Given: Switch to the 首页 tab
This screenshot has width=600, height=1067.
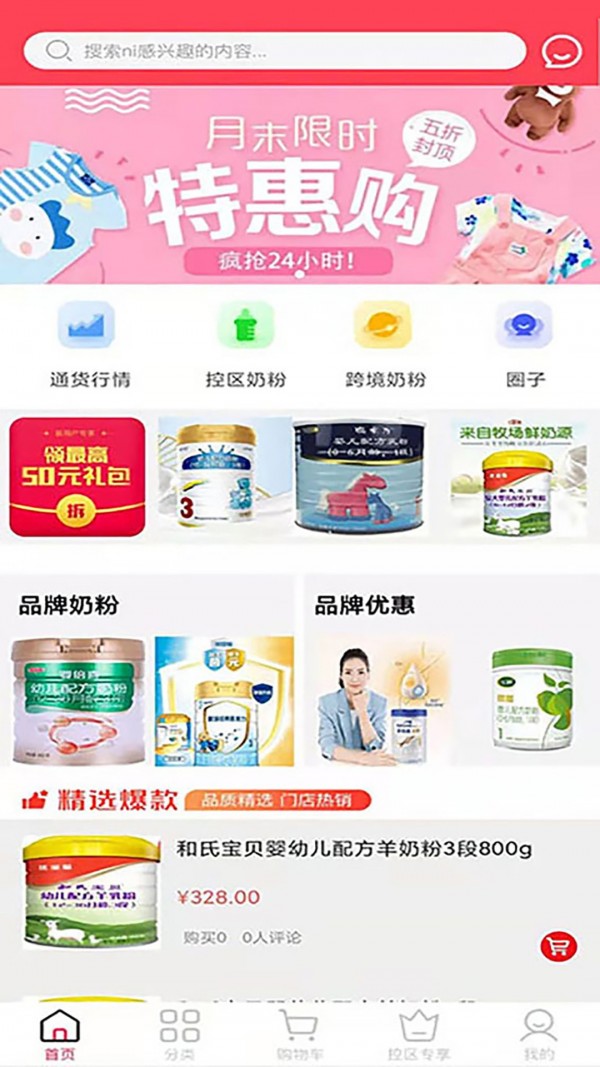Looking at the screenshot, I should pos(59,1035).
